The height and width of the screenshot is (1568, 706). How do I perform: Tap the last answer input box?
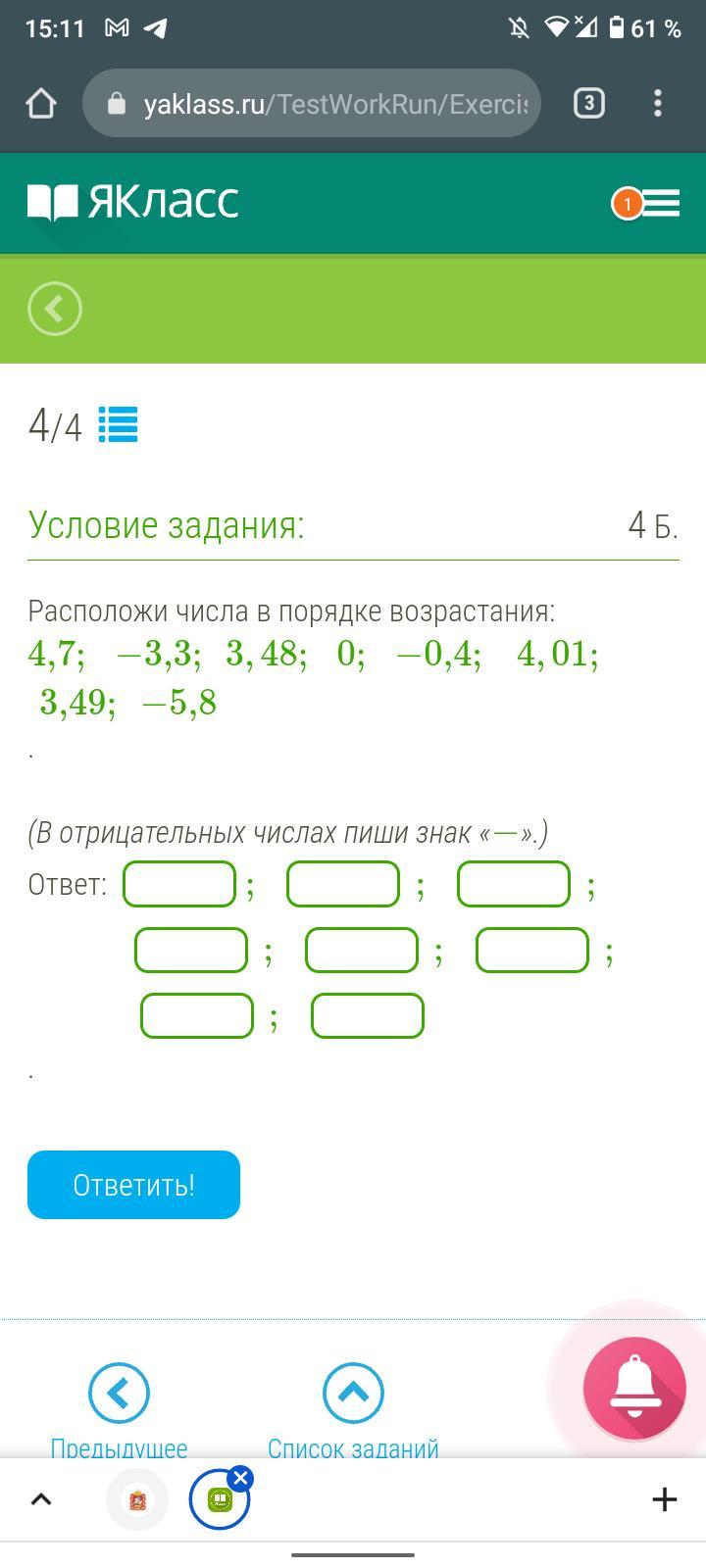368,1015
